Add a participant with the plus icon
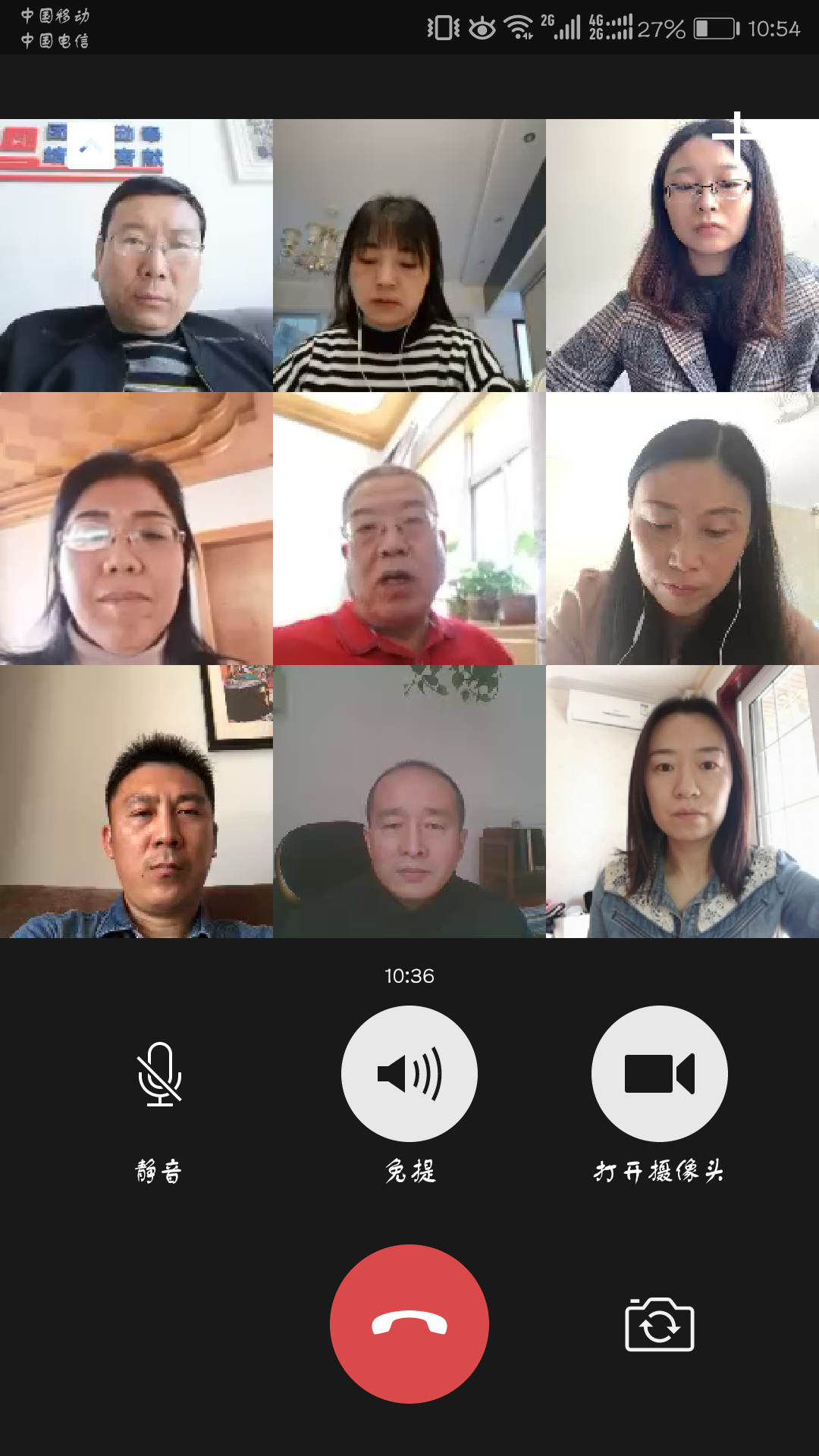The image size is (819, 1456). tap(736, 136)
